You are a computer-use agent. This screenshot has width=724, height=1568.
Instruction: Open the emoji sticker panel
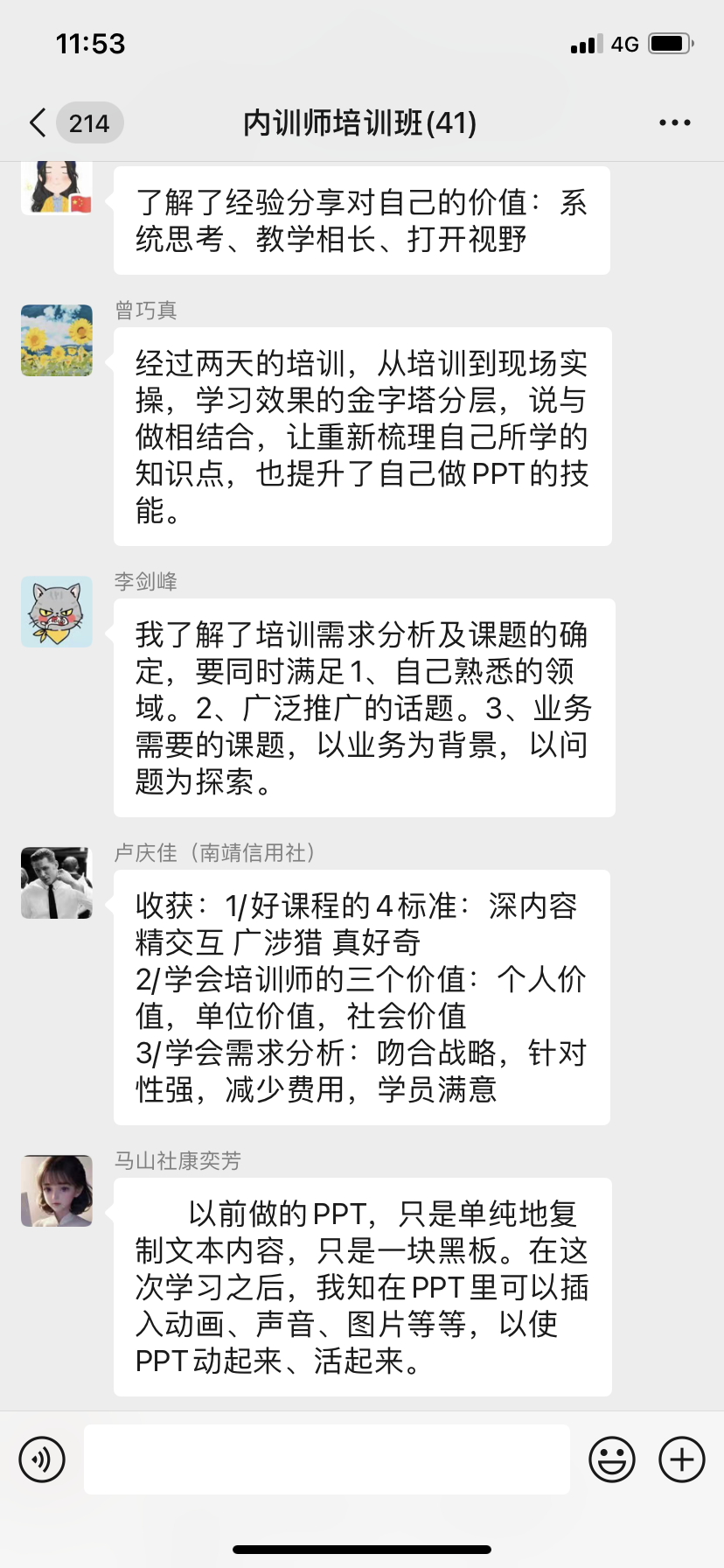pos(612,1459)
